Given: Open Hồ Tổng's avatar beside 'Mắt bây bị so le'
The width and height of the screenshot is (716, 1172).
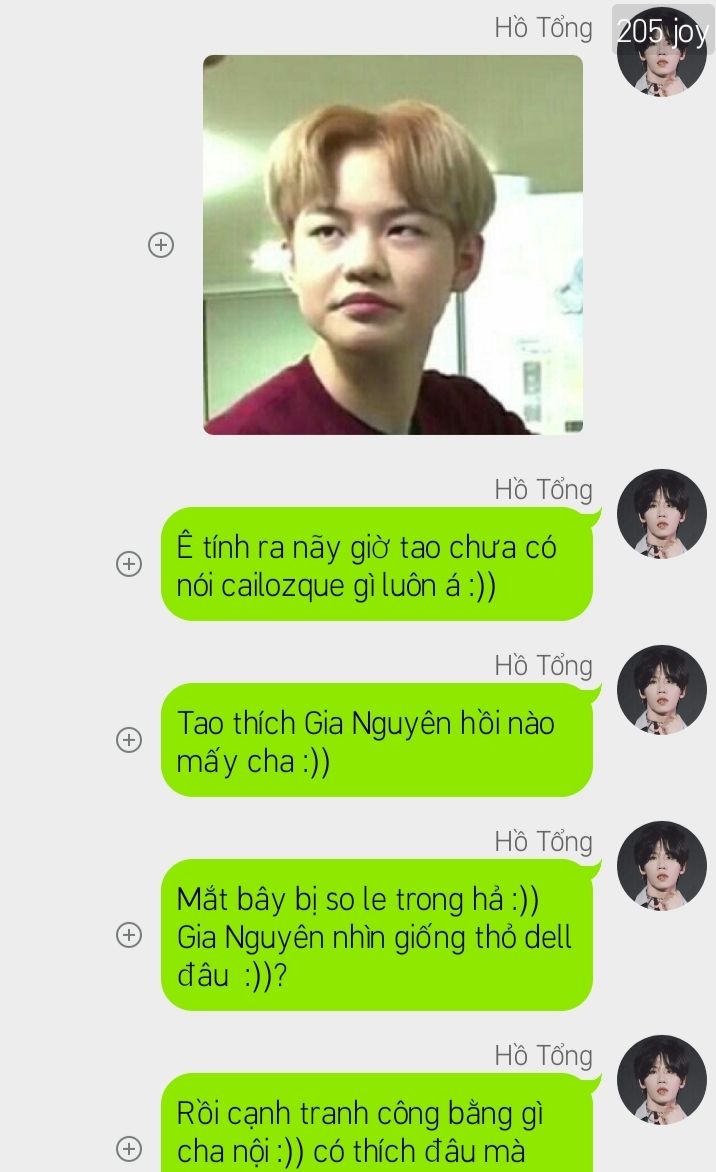Looking at the screenshot, I should tap(661, 866).
